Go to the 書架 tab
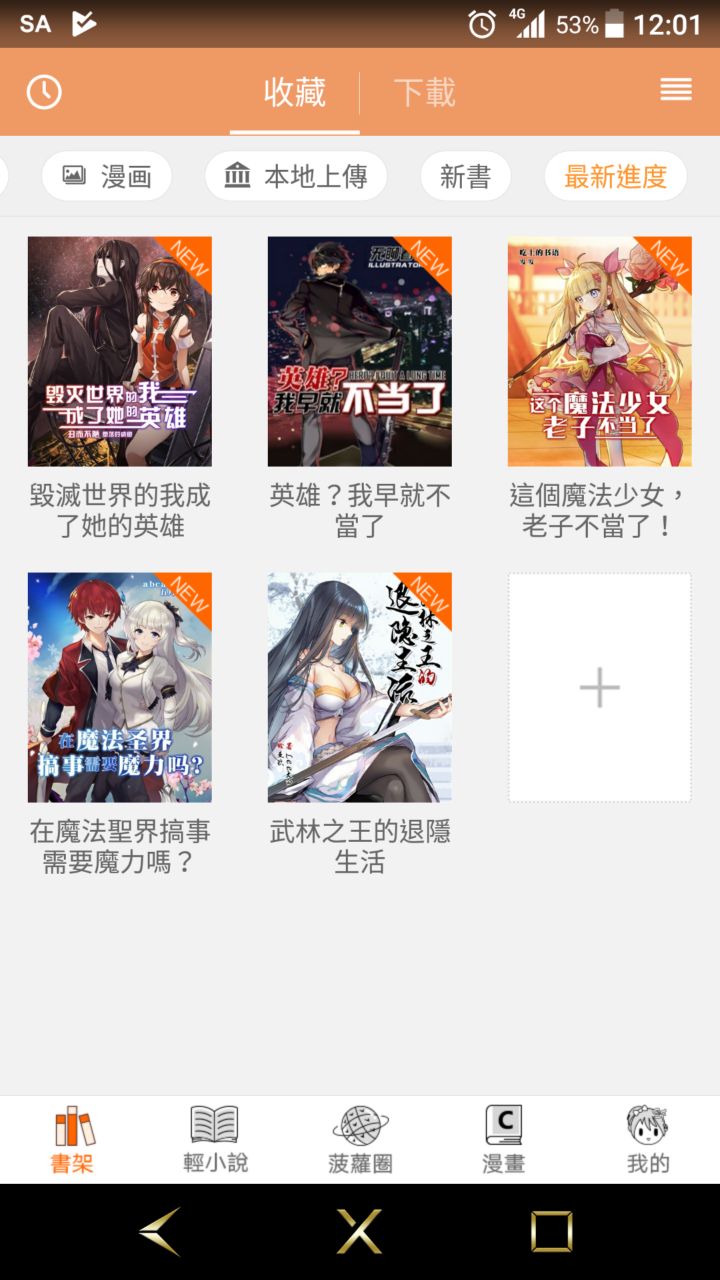Viewport: 720px width, 1280px height. click(72, 1139)
